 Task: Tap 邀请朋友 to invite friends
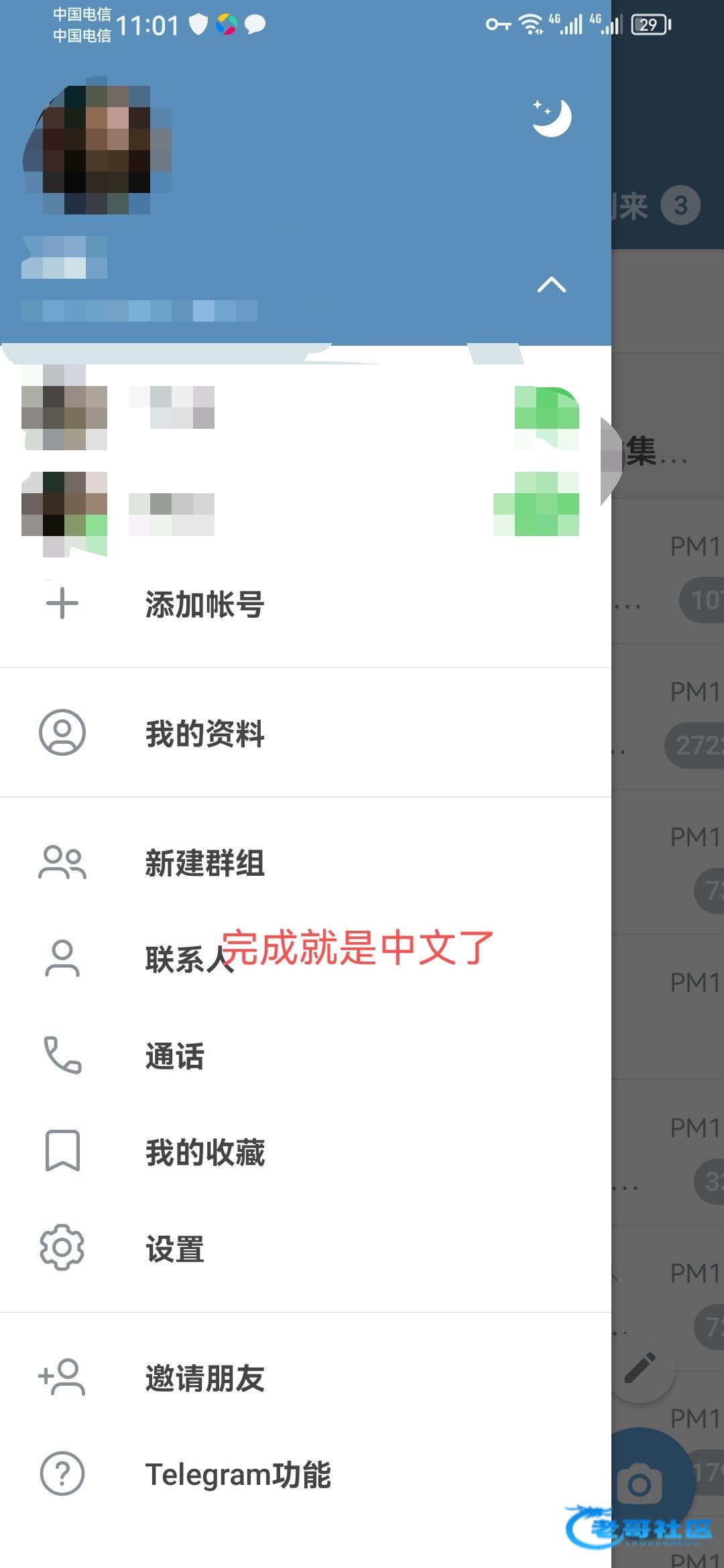306,1378
